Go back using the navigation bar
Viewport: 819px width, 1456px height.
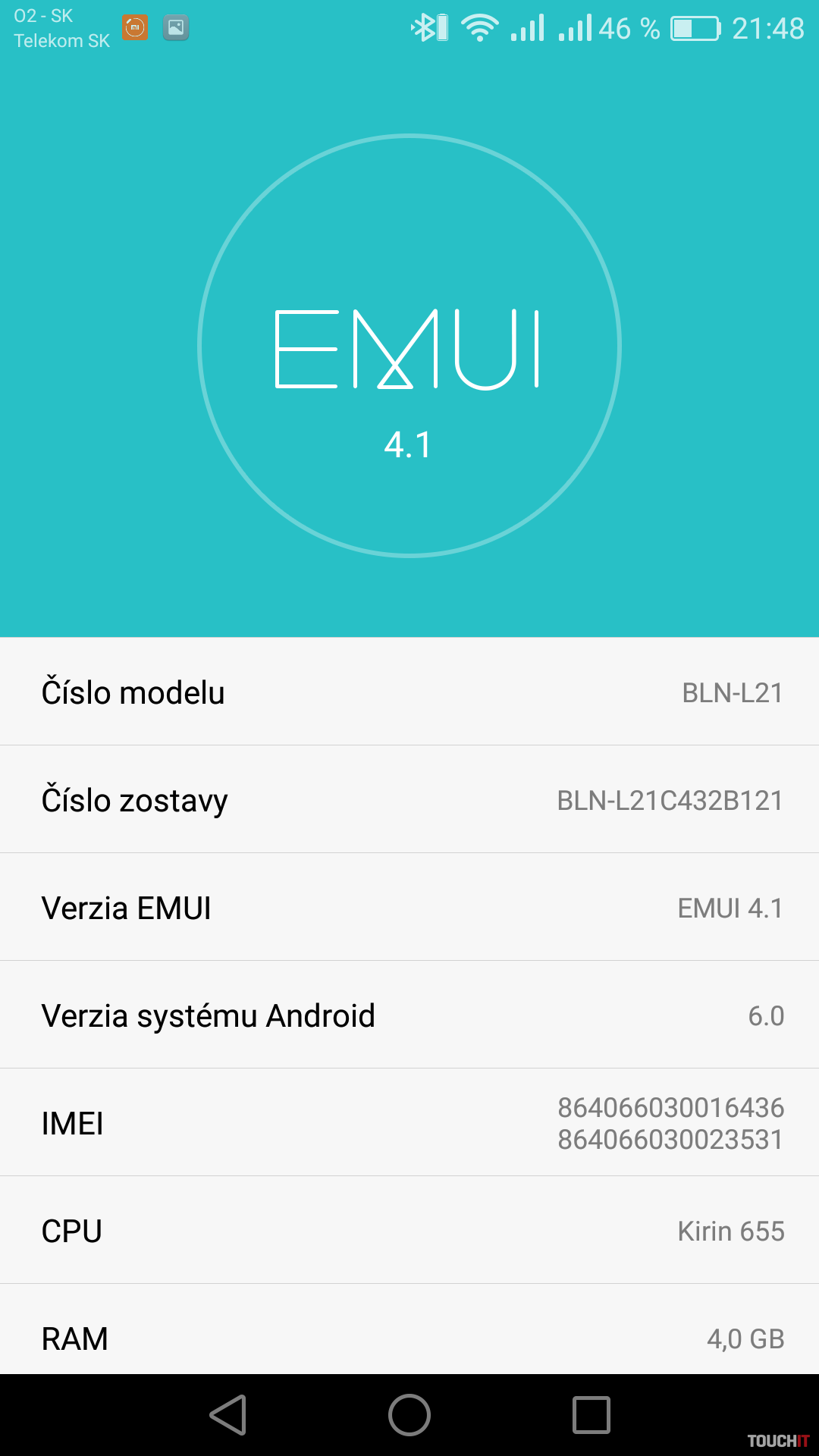[228, 1415]
